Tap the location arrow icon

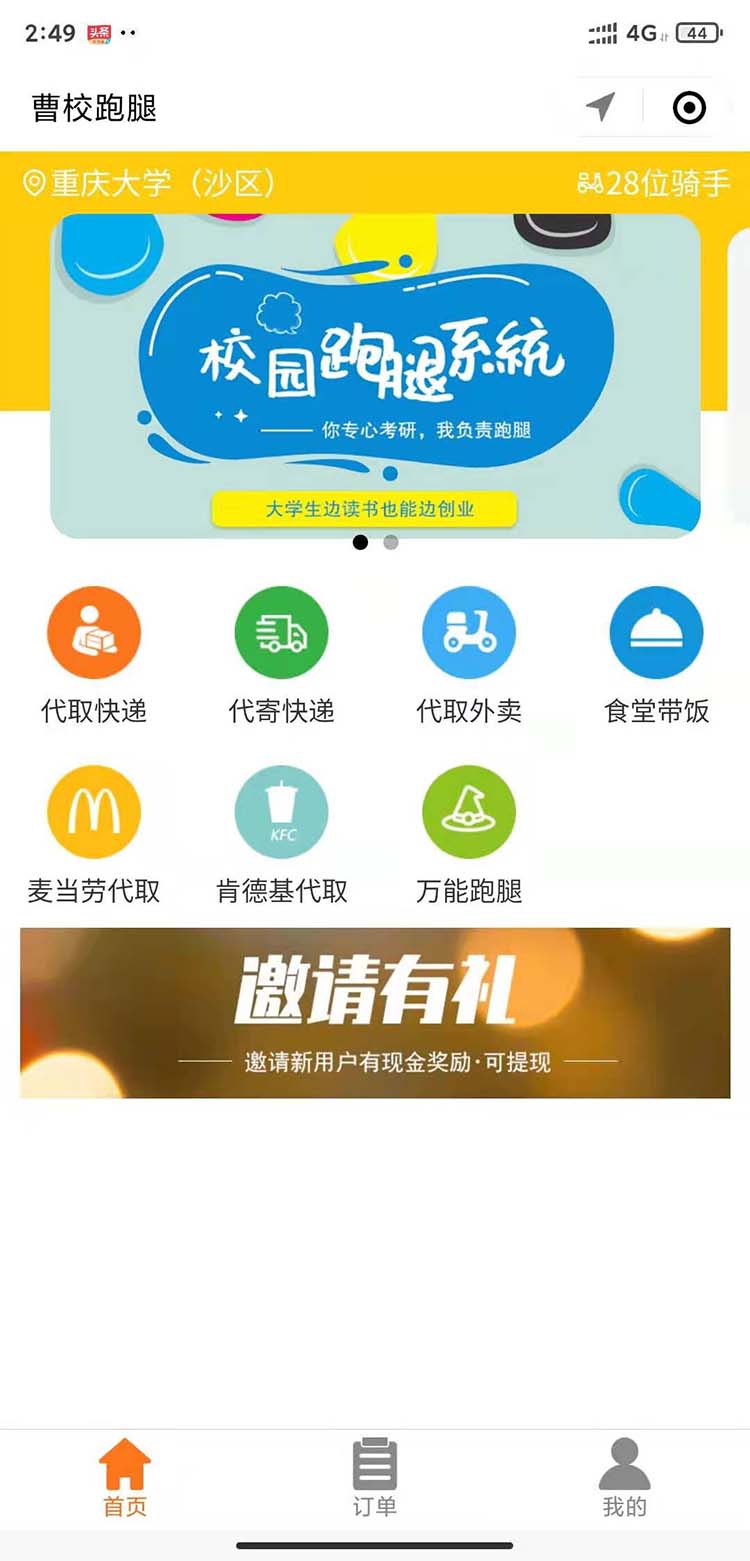click(x=601, y=107)
